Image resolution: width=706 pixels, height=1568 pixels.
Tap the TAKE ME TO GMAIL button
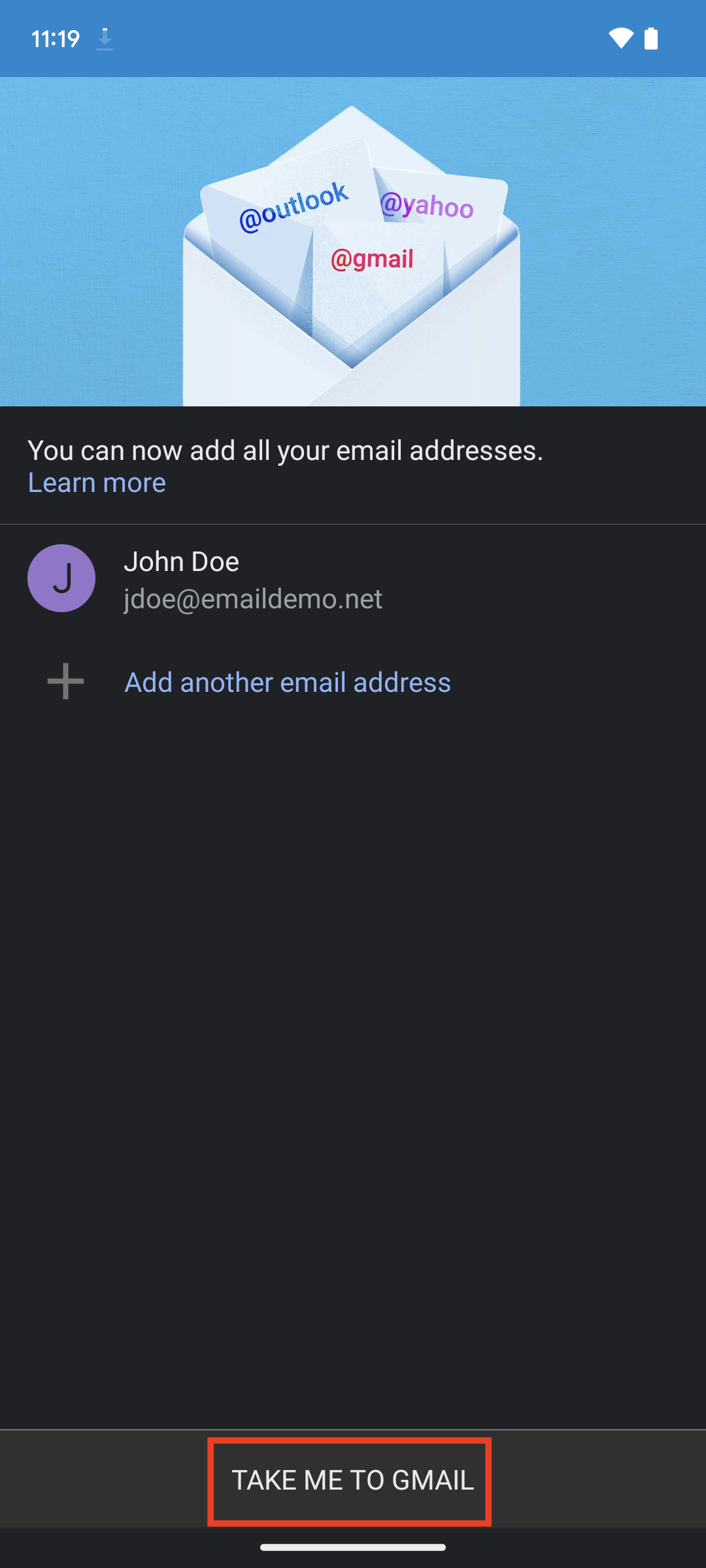coord(352,1480)
